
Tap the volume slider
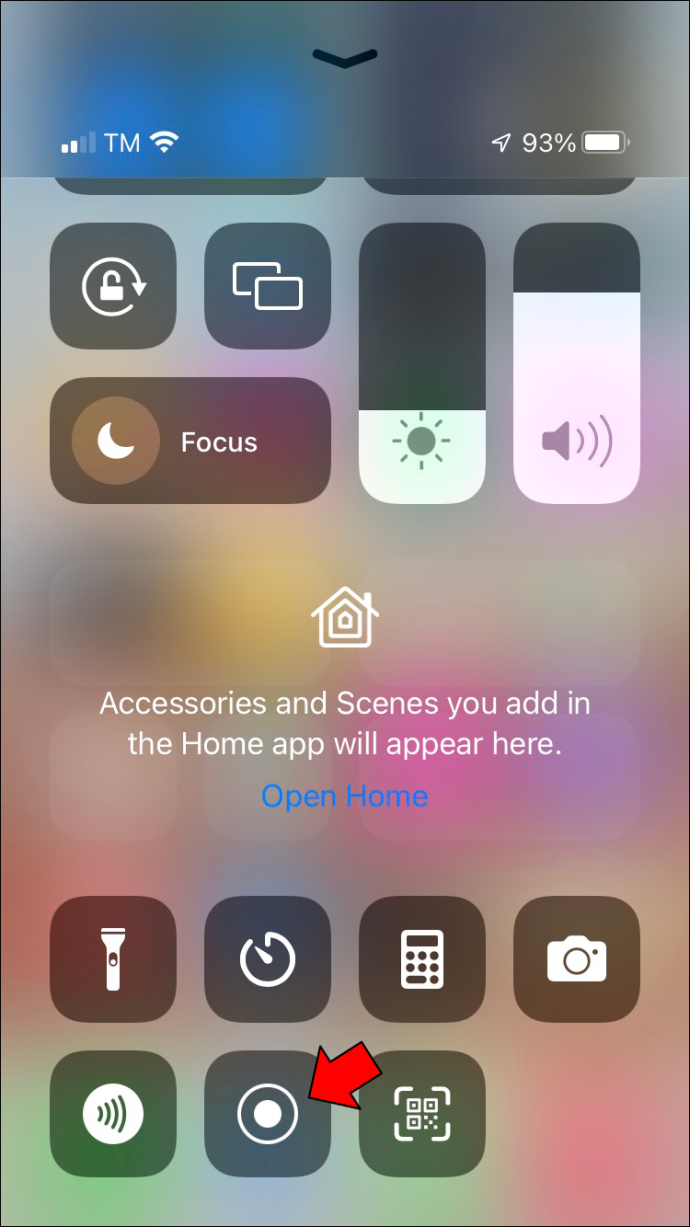[x=576, y=363]
